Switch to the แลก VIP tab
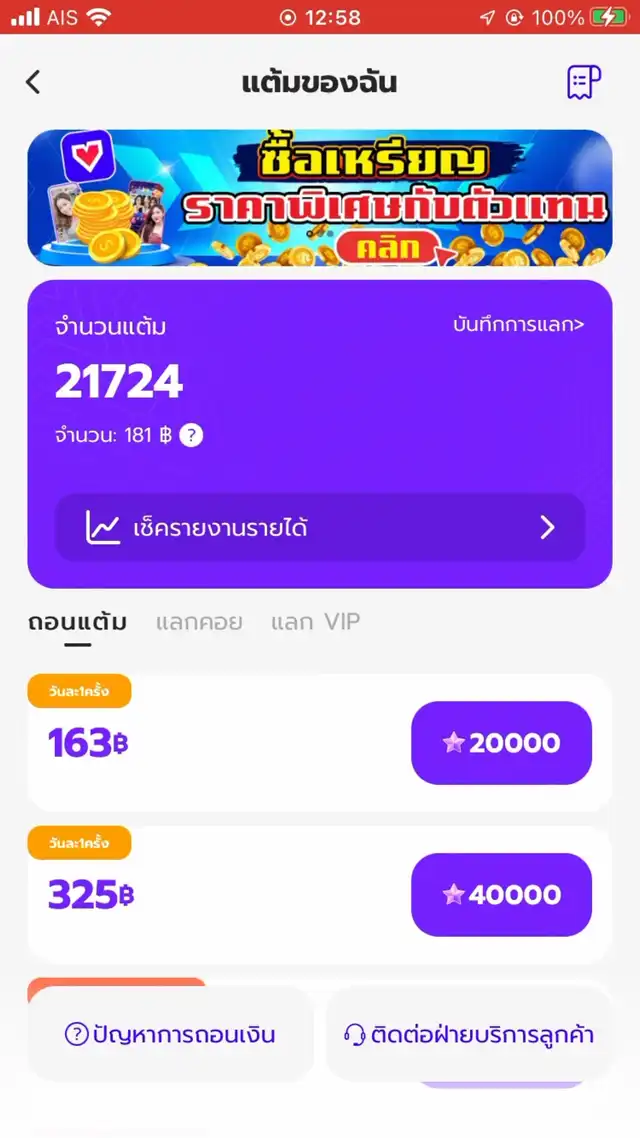The image size is (640, 1138). click(315, 622)
